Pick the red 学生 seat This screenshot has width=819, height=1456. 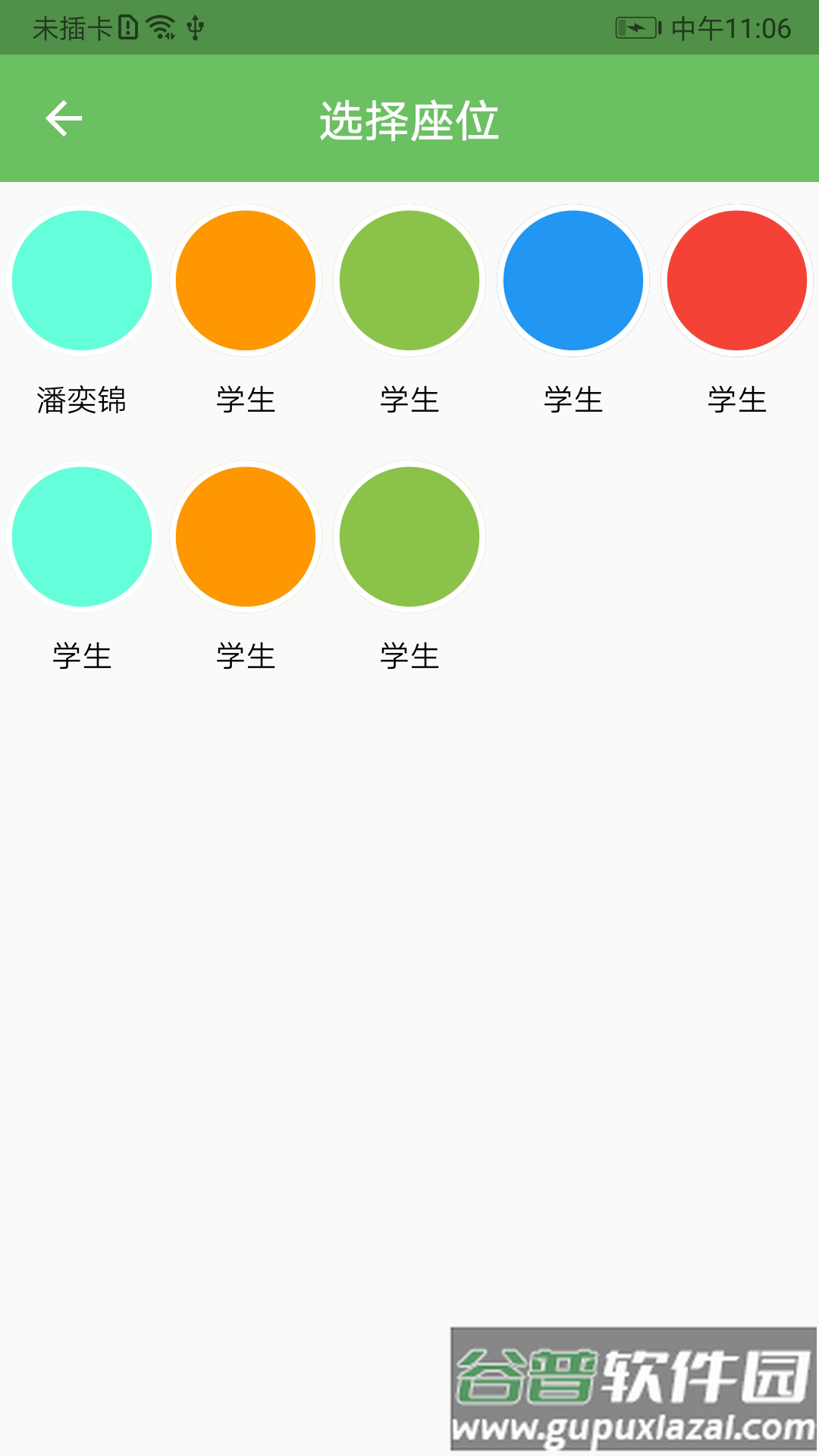pos(737,281)
